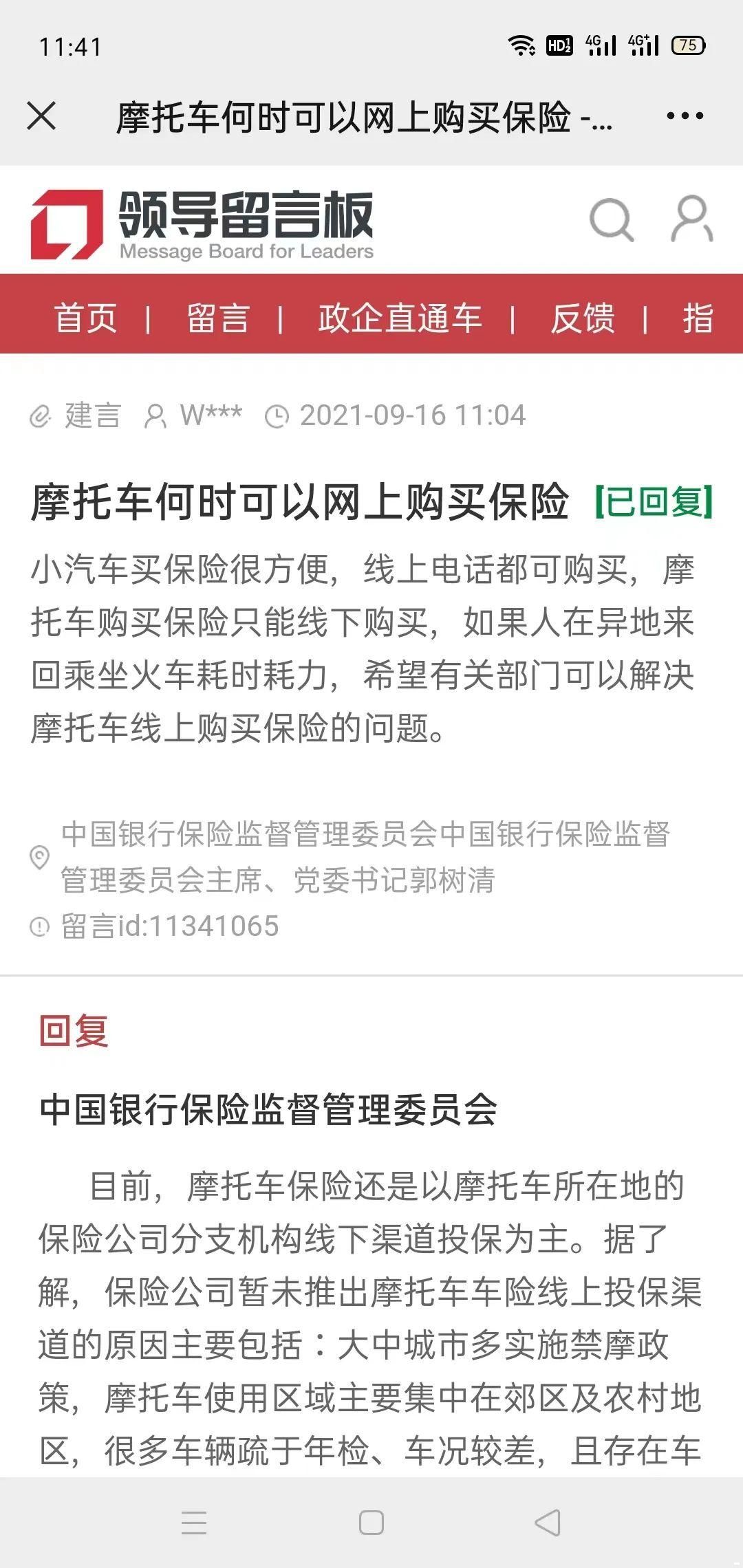Tap the system home button

coord(371,1523)
